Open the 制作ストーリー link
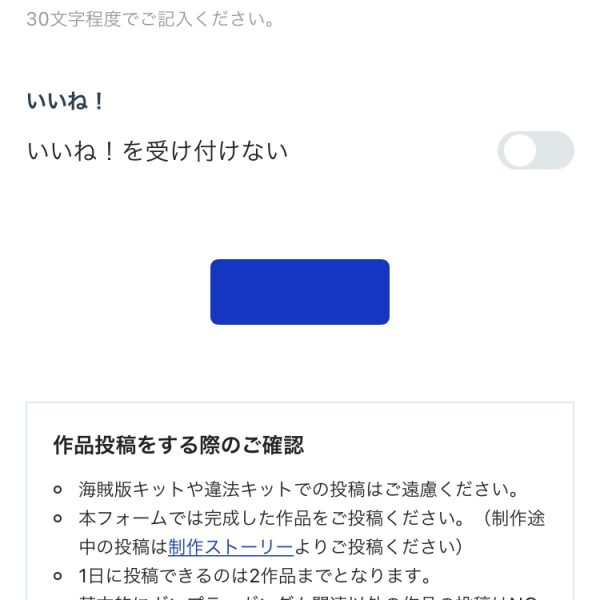The width and height of the screenshot is (600, 600). click(230, 547)
